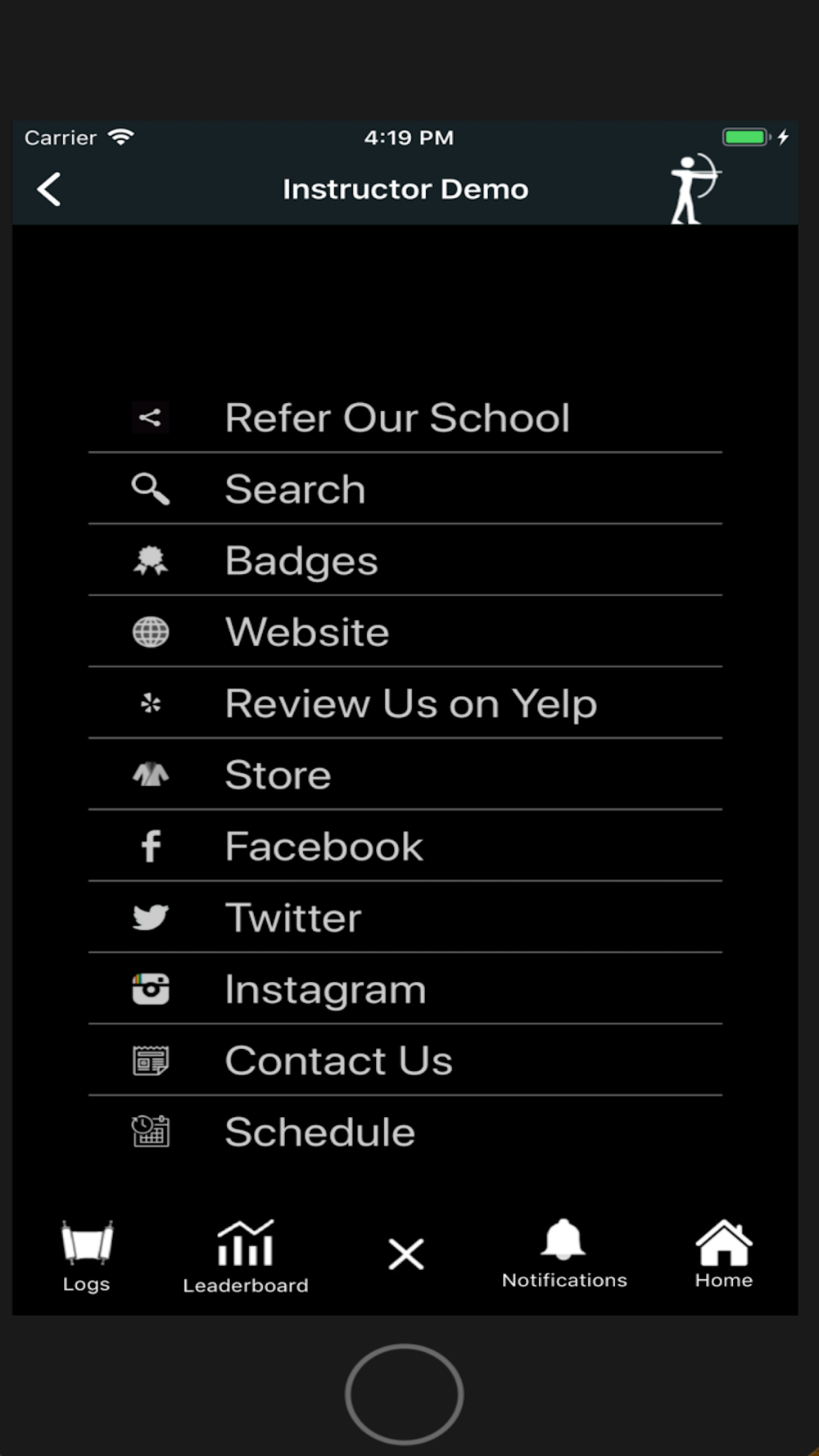
Task: Switch to the Logs tab
Action: (x=87, y=1255)
